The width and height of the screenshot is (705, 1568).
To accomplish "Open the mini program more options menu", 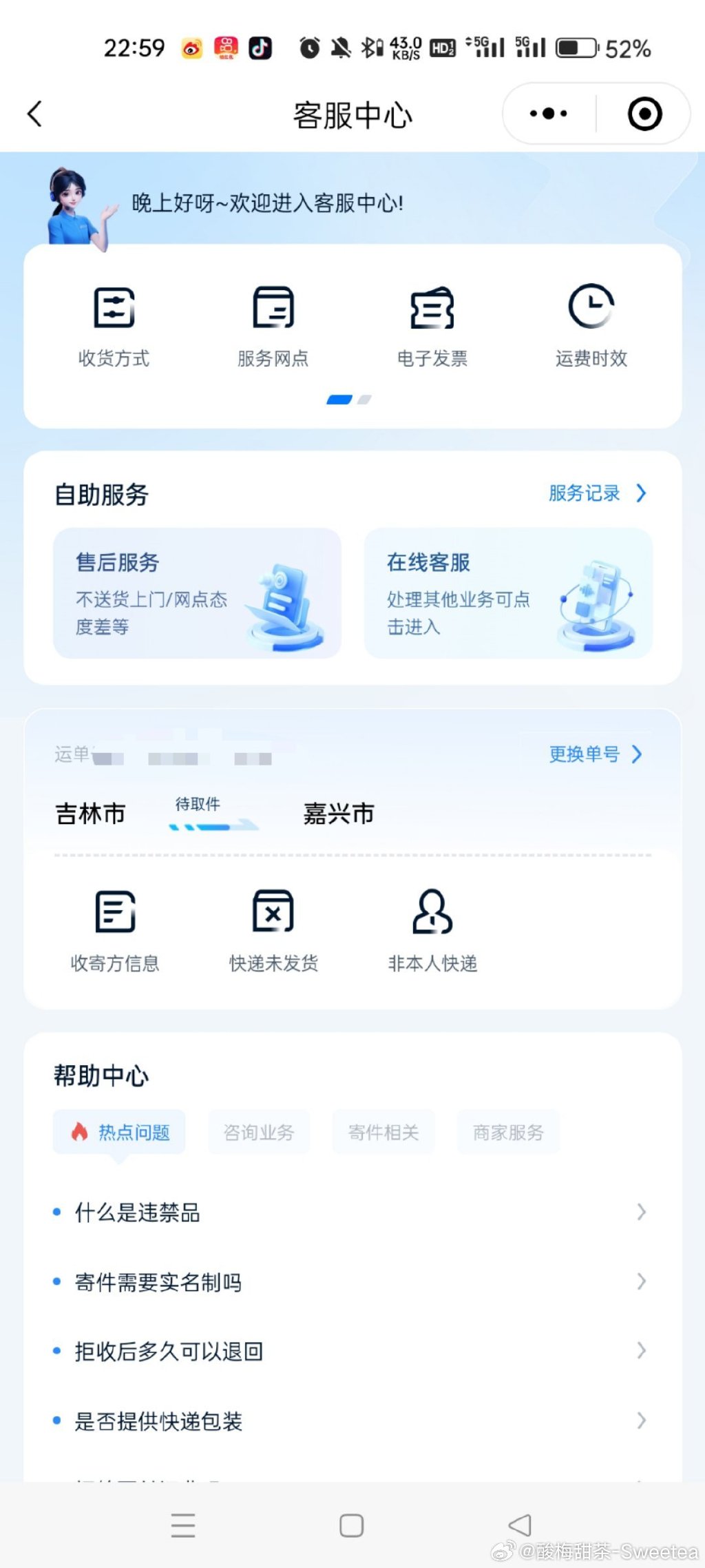I will 549,114.
